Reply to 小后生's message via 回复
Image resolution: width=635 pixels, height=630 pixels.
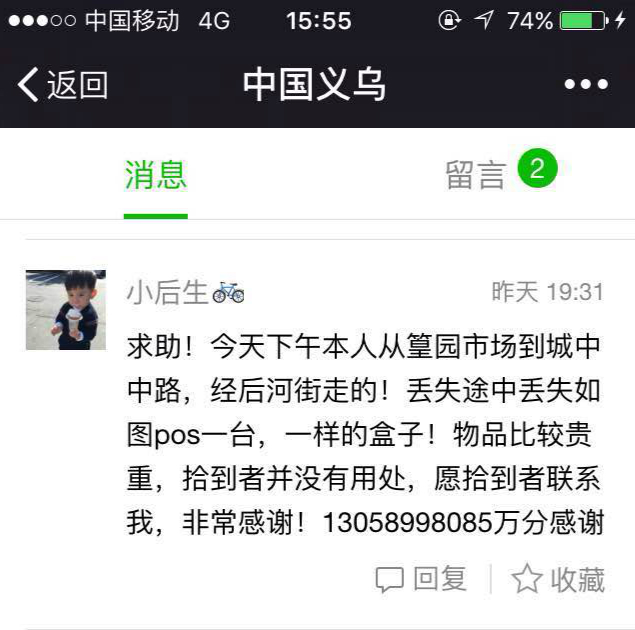(422, 579)
